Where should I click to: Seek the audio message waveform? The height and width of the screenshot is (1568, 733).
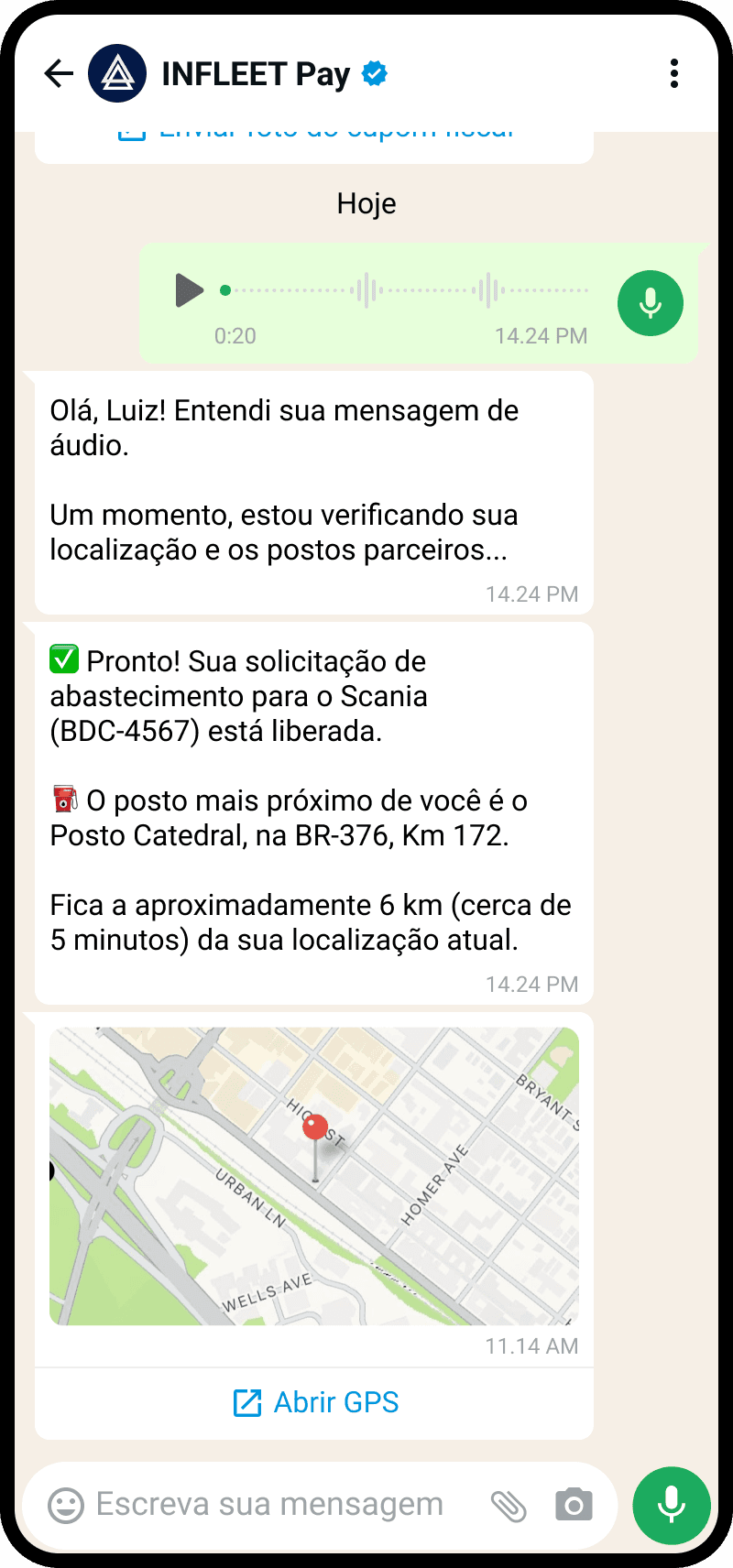(x=406, y=290)
